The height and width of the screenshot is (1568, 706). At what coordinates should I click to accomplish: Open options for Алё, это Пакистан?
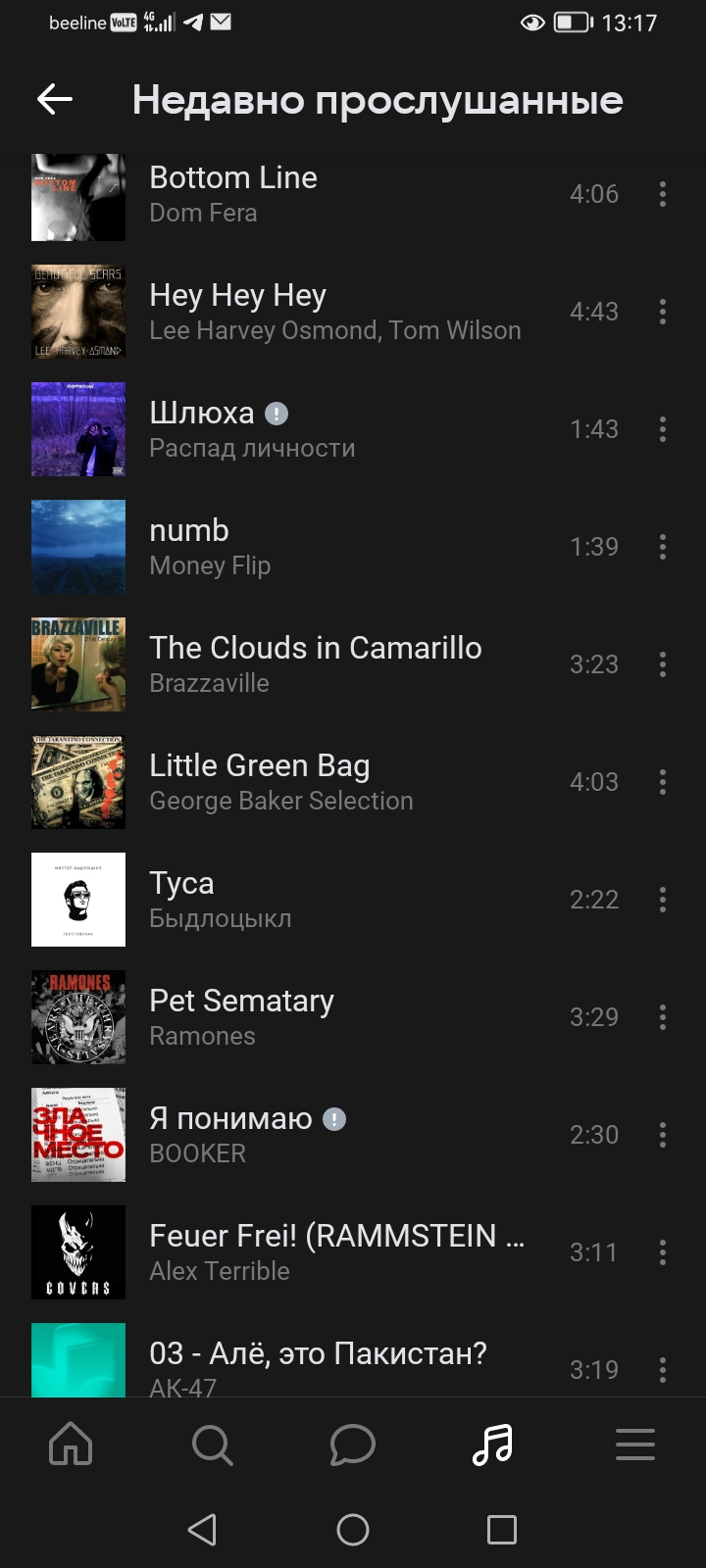(x=663, y=1369)
